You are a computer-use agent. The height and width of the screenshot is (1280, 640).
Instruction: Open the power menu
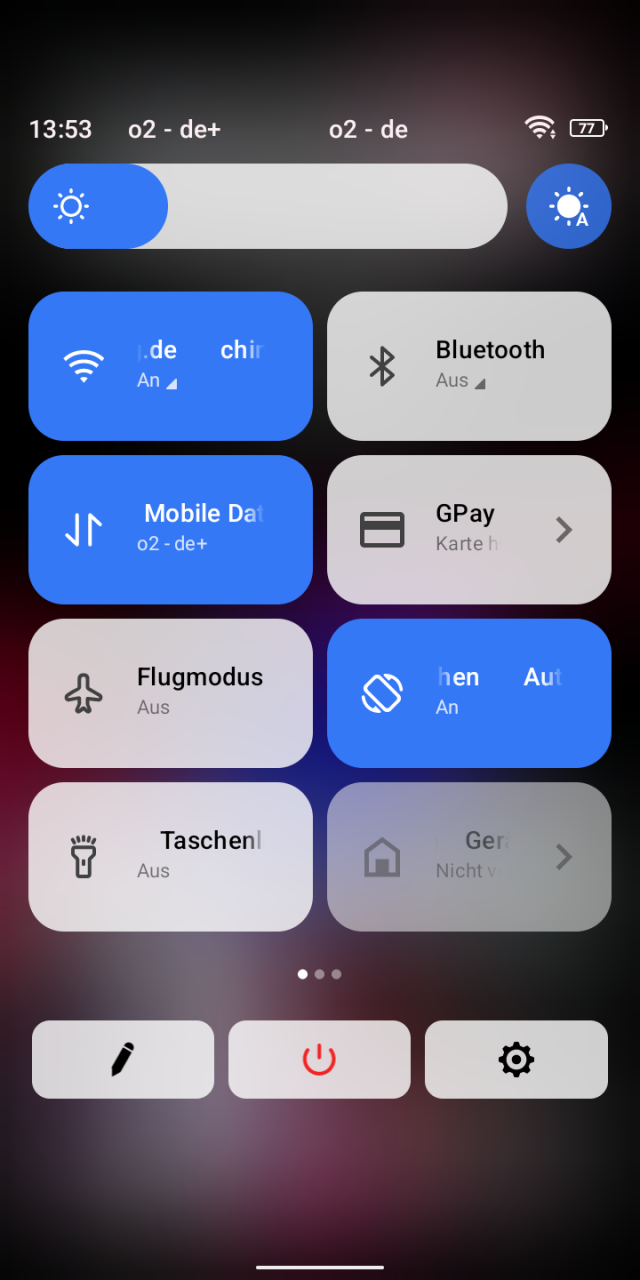coord(319,1059)
